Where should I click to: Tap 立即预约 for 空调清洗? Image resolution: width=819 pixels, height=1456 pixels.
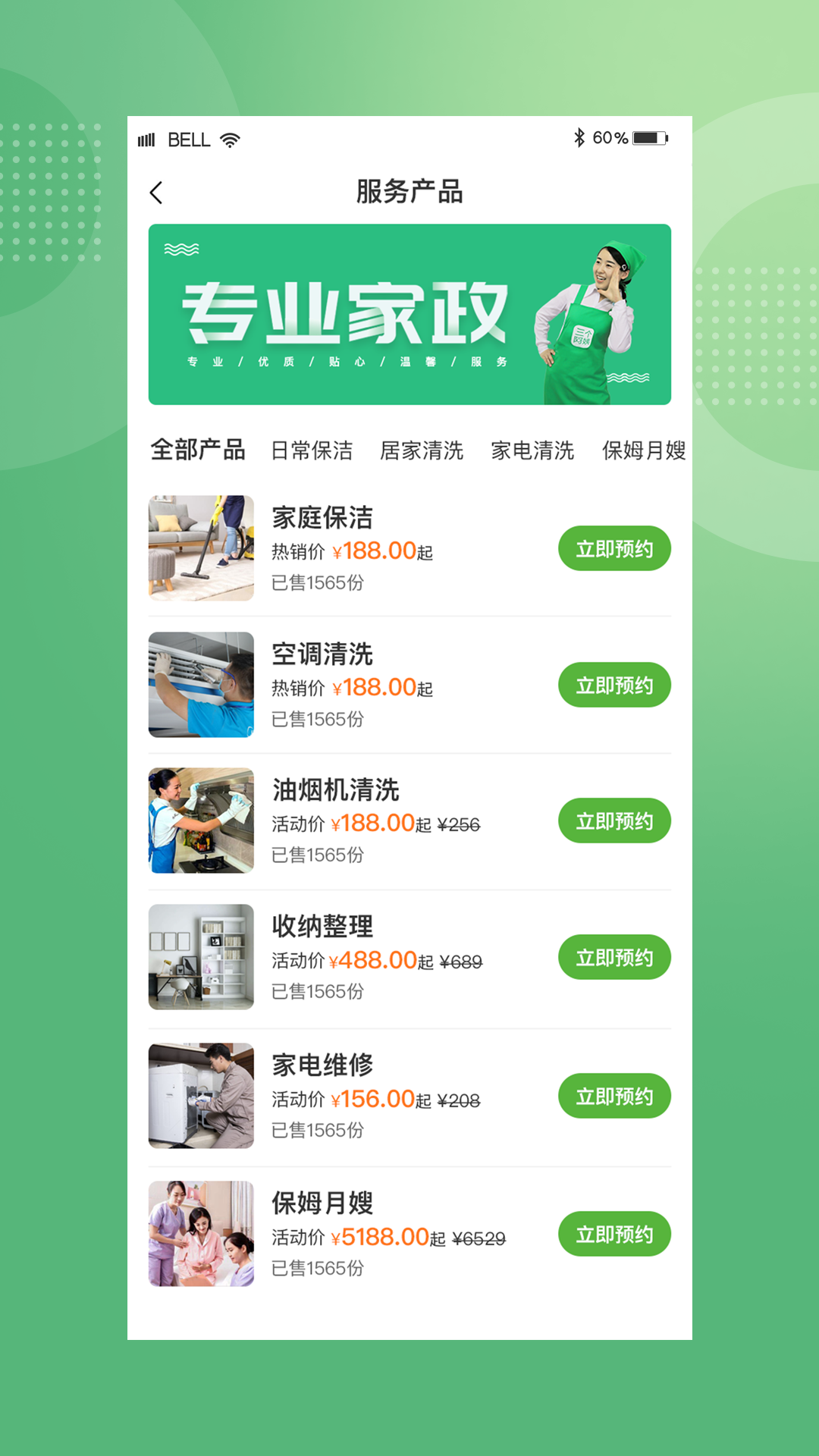(614, 685)
